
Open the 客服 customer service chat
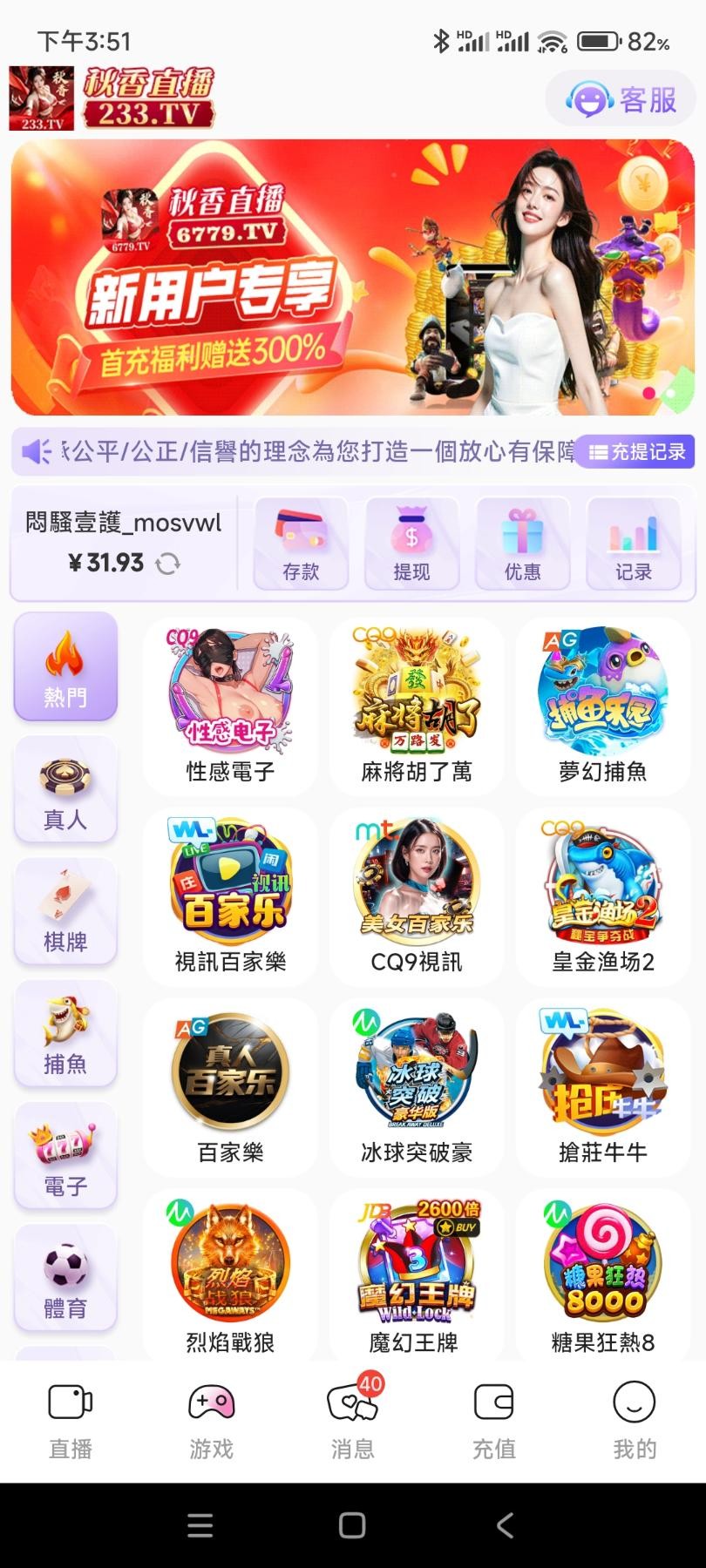tap(621, 100)
